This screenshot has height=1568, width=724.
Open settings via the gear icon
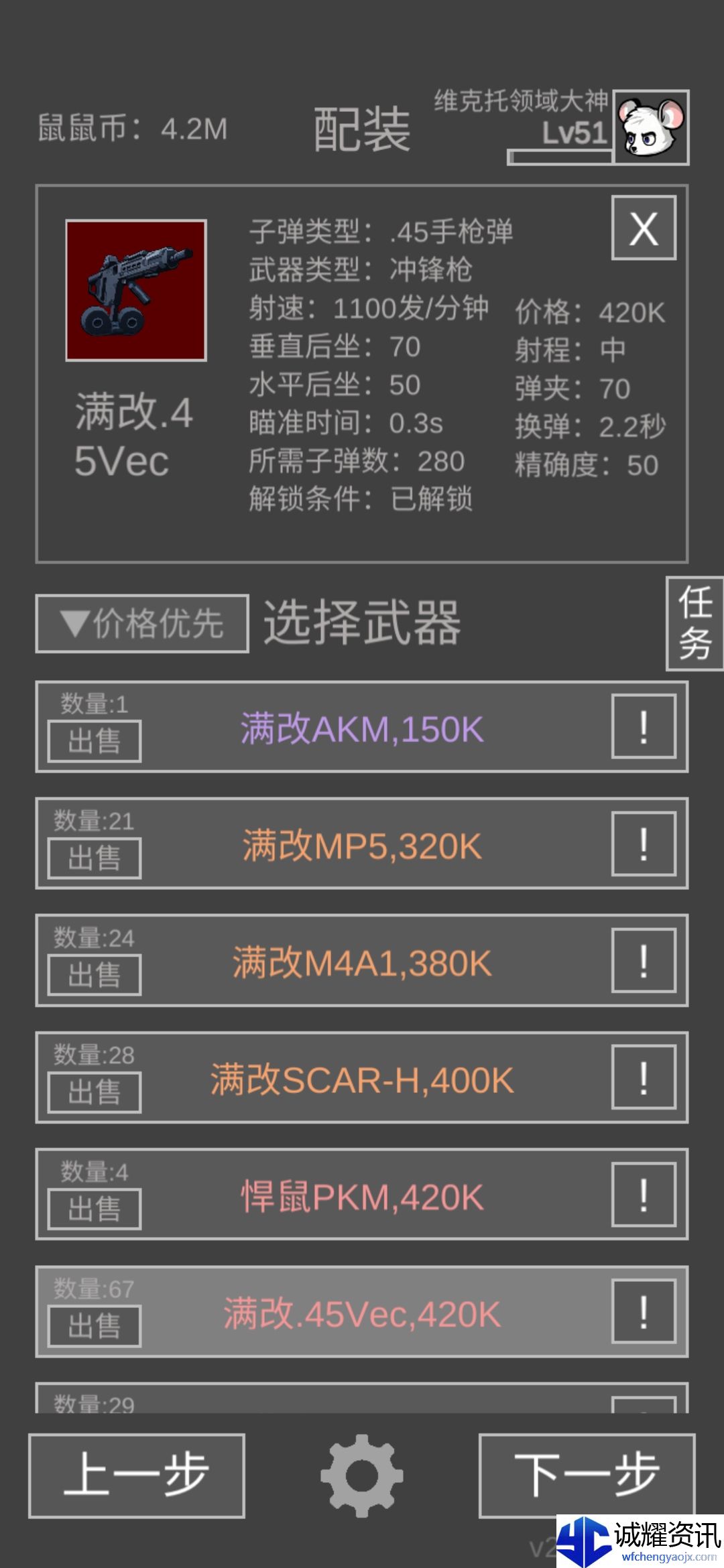pos(362,1476)
